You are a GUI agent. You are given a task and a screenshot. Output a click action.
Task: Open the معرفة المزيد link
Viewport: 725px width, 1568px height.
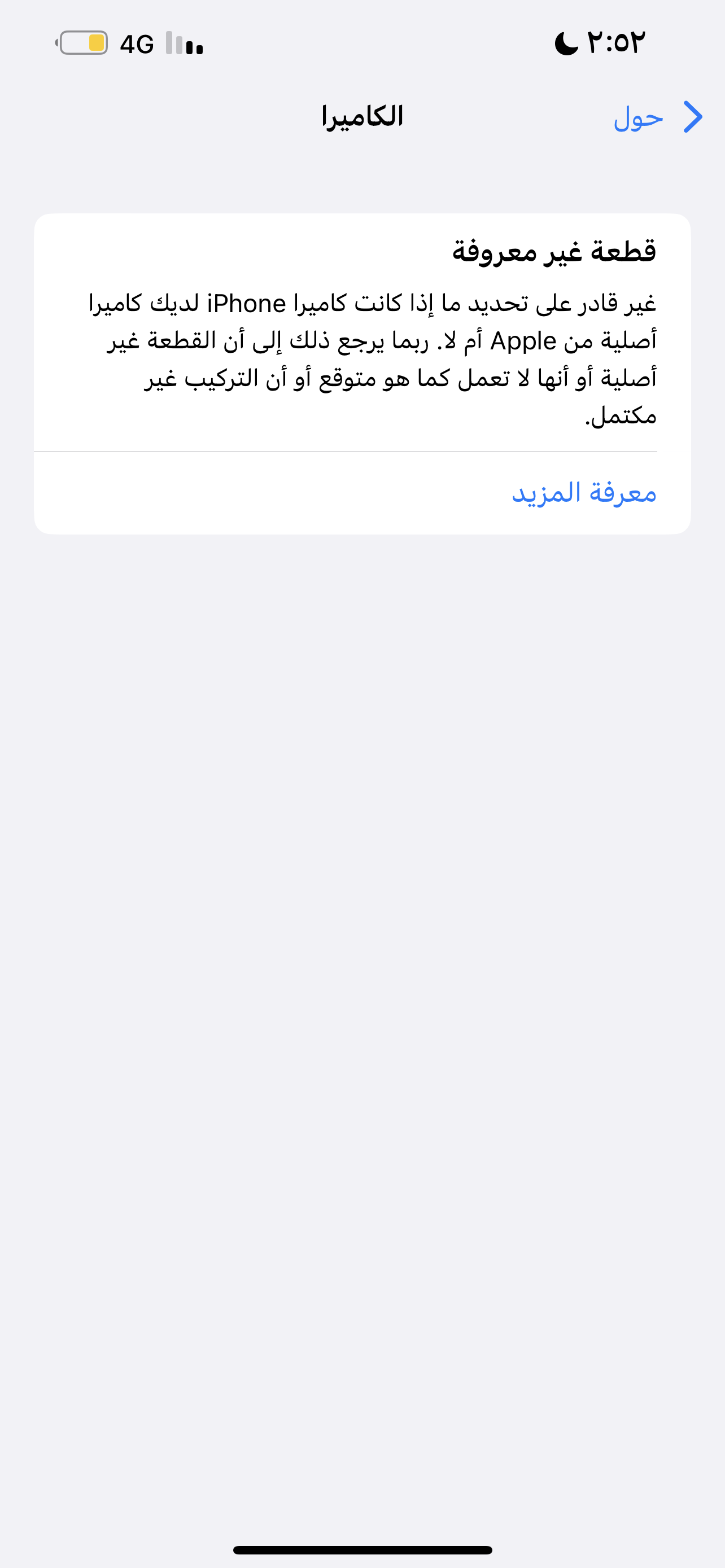pos(584,492)
